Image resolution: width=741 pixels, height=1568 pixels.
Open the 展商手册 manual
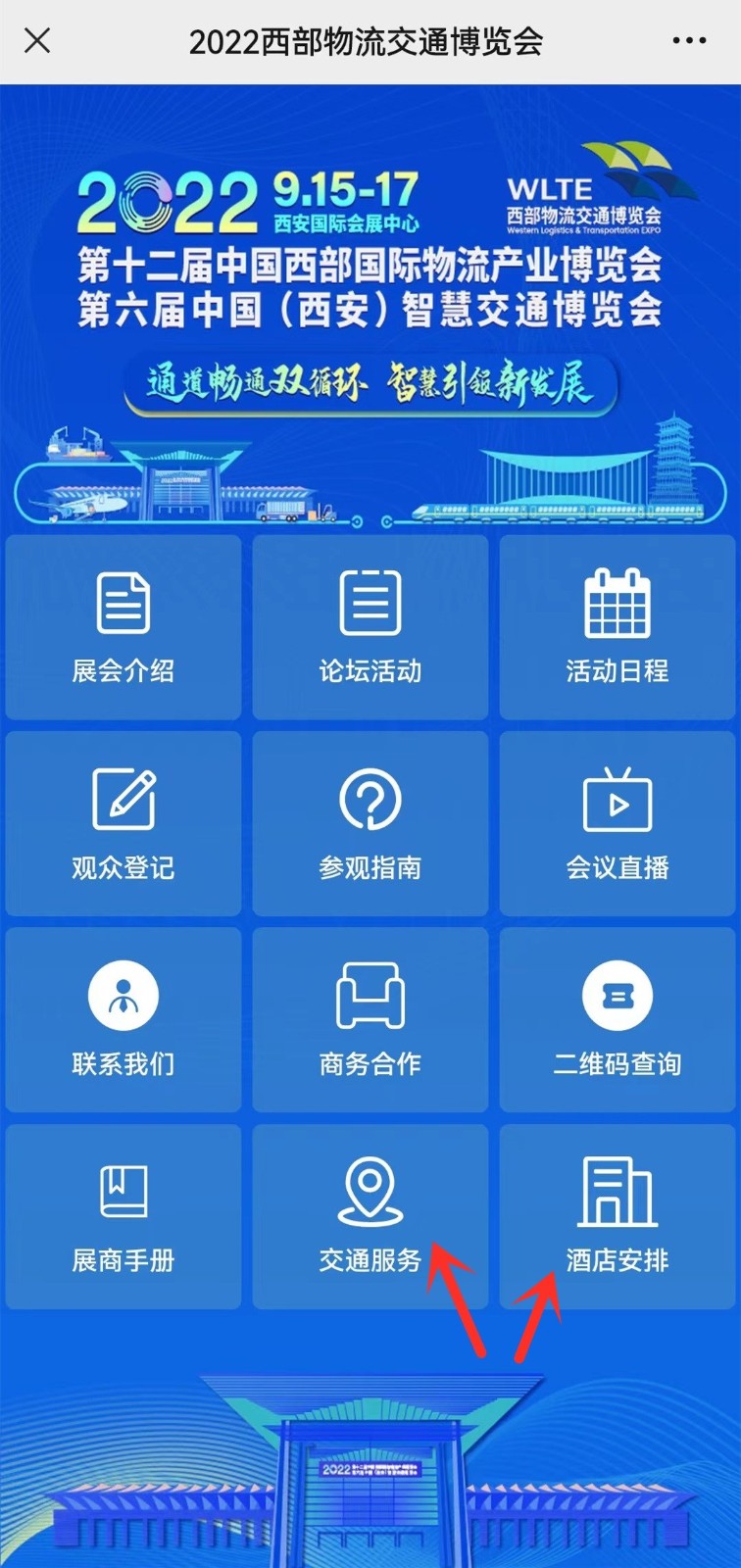click(123, 1217)
